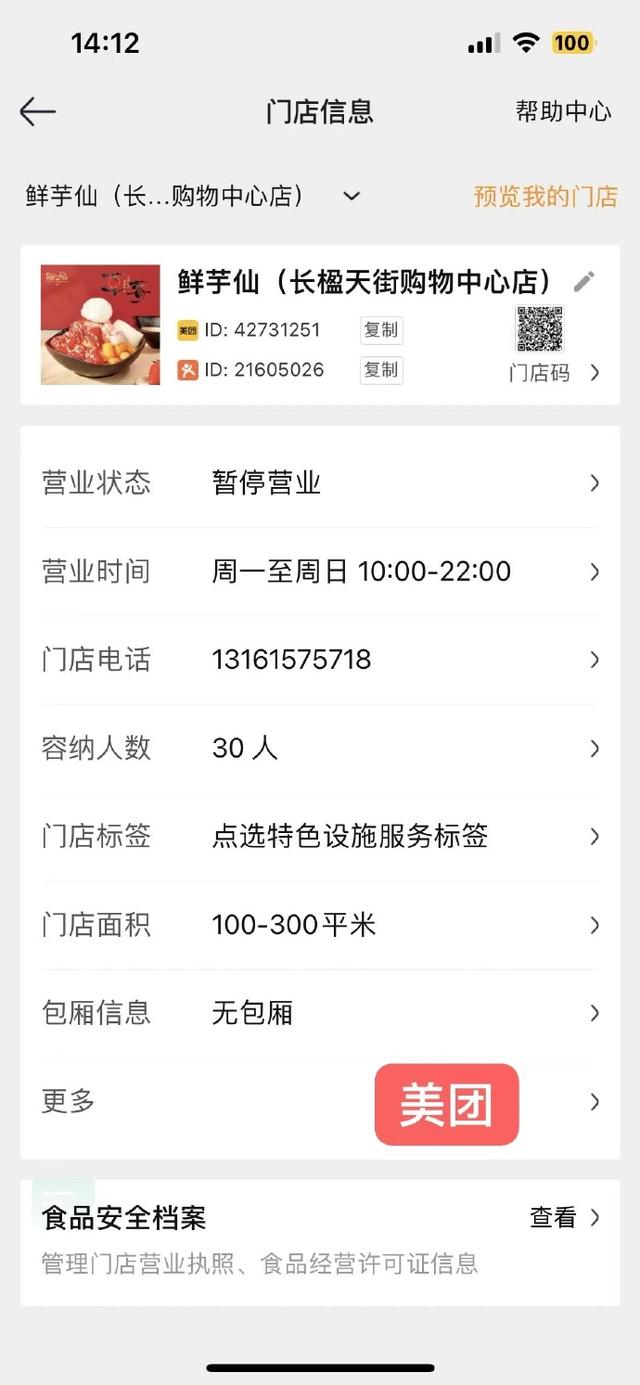Change 营业时间 business hours
This screenshot has width=640, height=1385.
[320, 571]
